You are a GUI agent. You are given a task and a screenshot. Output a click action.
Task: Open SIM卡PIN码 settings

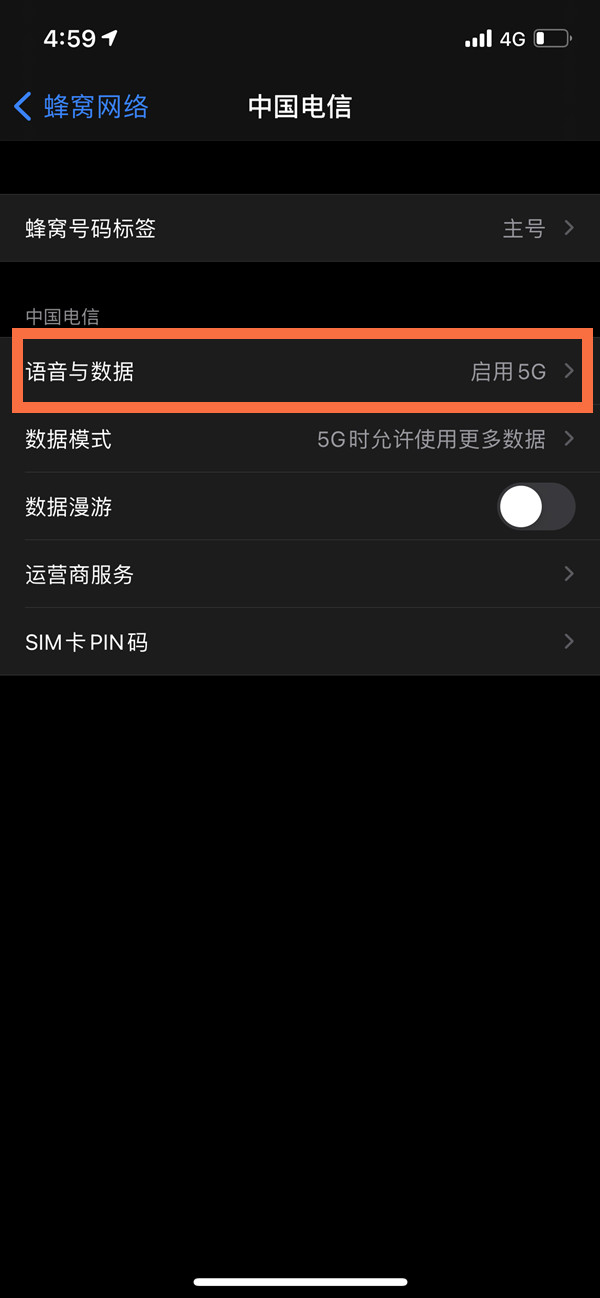[x=300, y=642]
